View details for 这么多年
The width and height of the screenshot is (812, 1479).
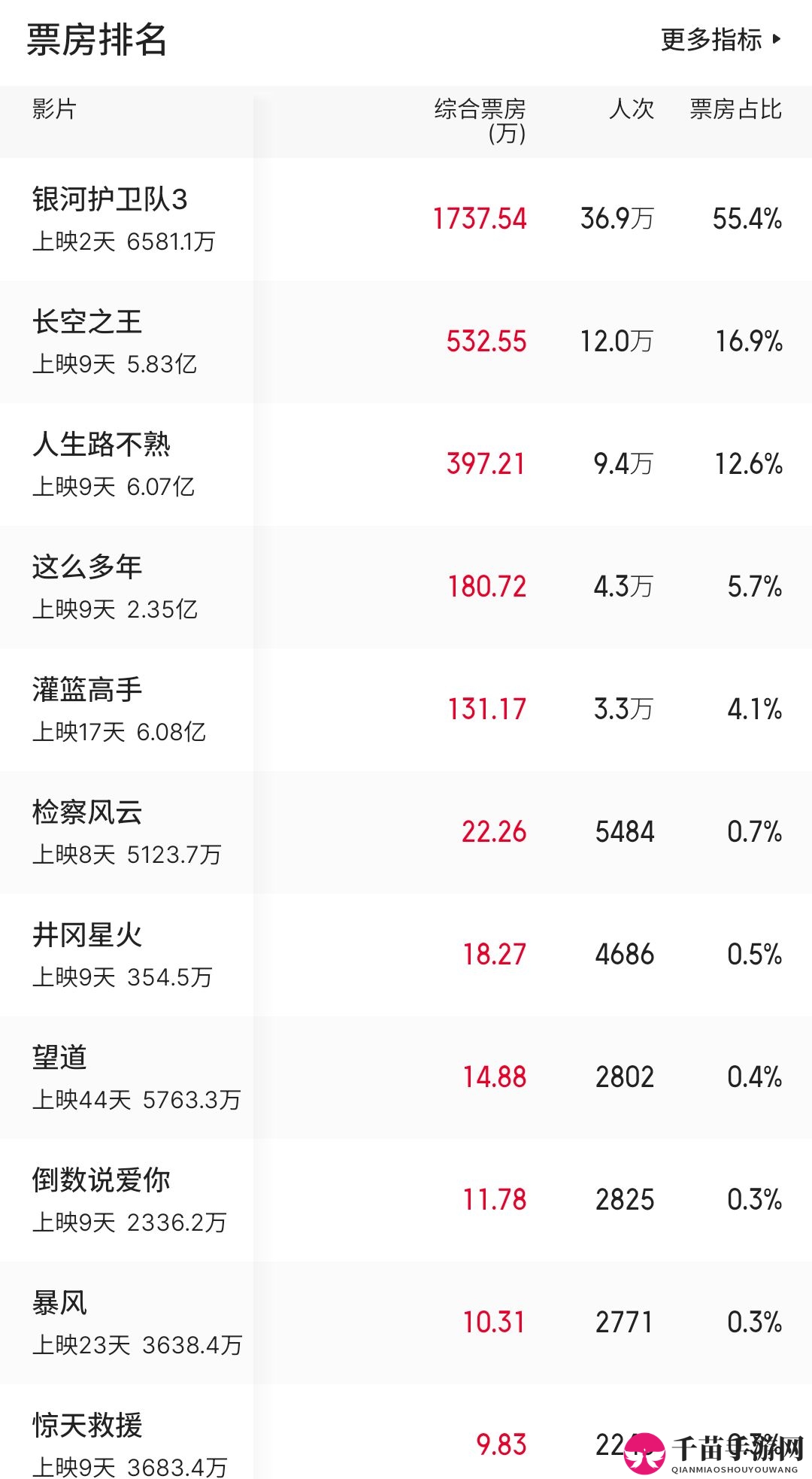coord(406,587)
